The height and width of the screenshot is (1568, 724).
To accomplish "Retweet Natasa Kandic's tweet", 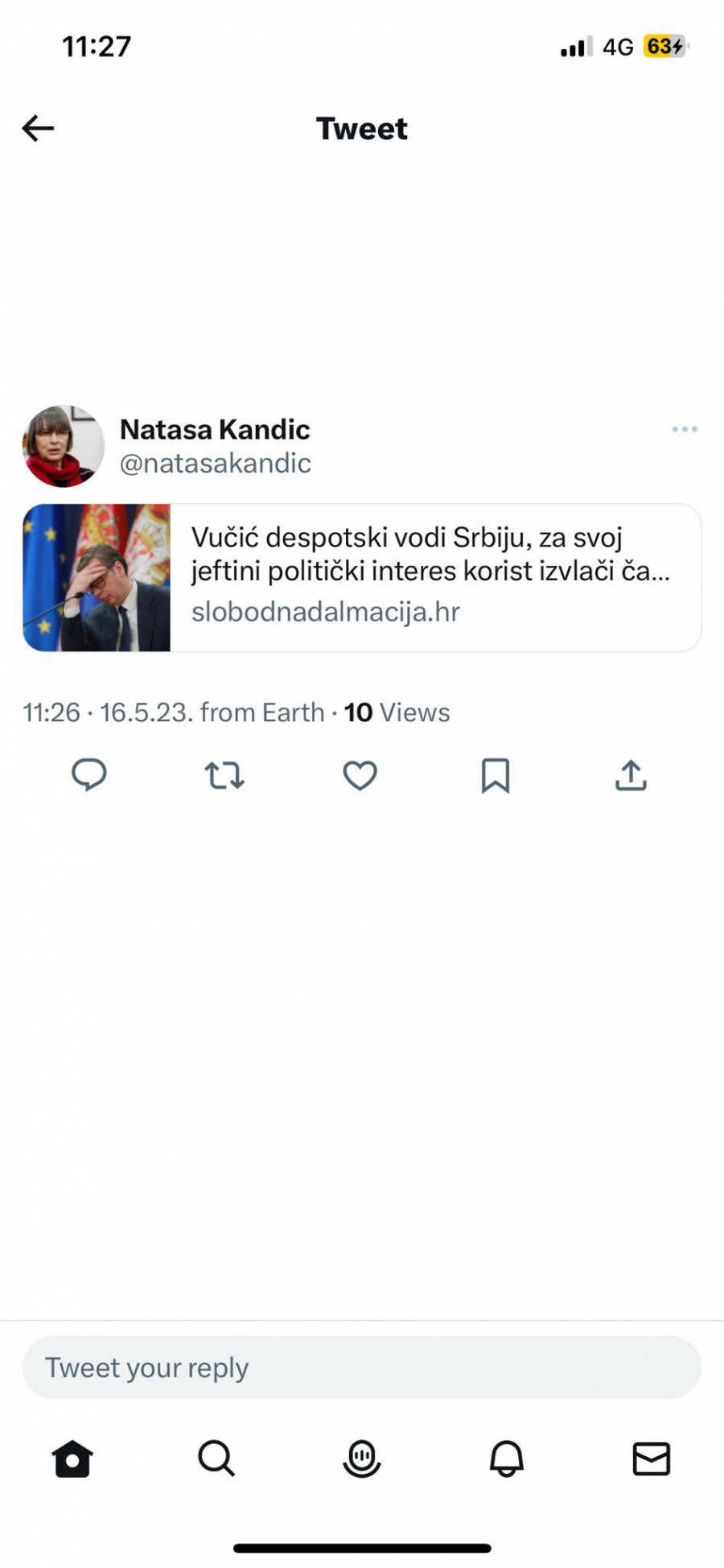I will [x=225, y=775].
